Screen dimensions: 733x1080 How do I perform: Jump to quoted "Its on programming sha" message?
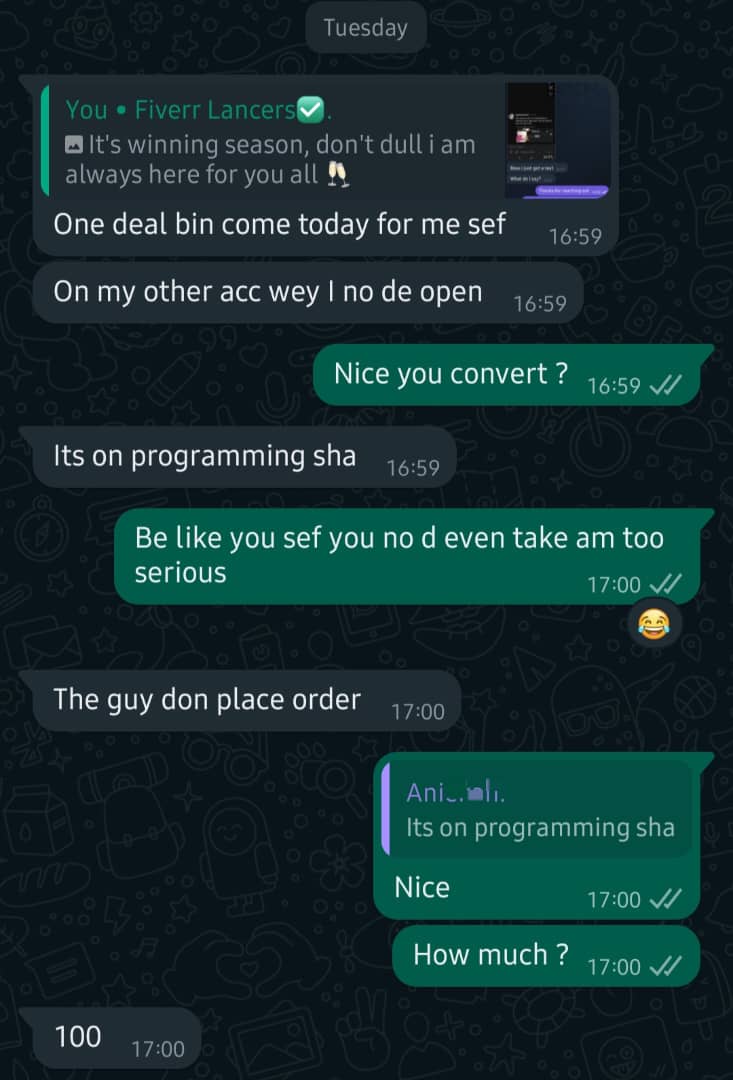tap(538, 810)
